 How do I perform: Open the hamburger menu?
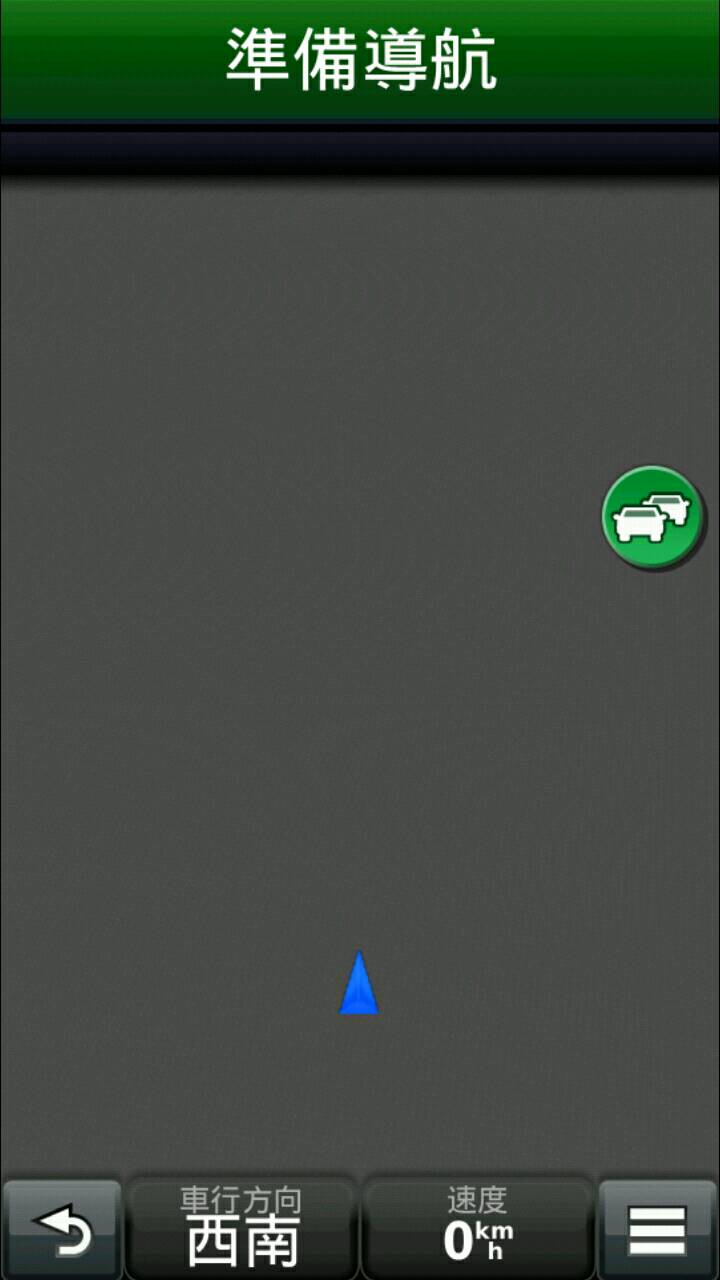coord(657,1230)
